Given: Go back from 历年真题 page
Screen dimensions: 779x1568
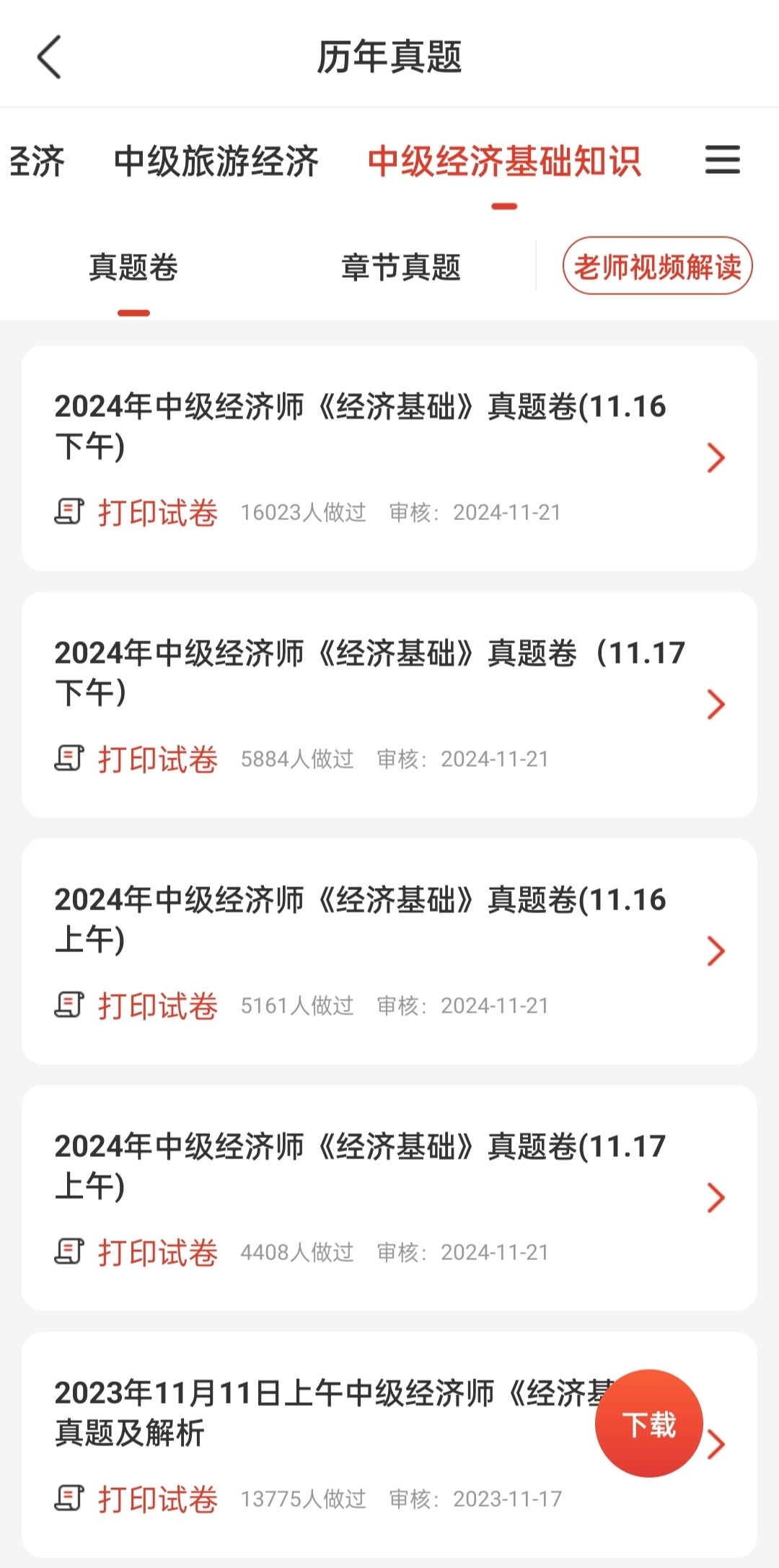Looking at the screenshot, I should tap(49, 57).
